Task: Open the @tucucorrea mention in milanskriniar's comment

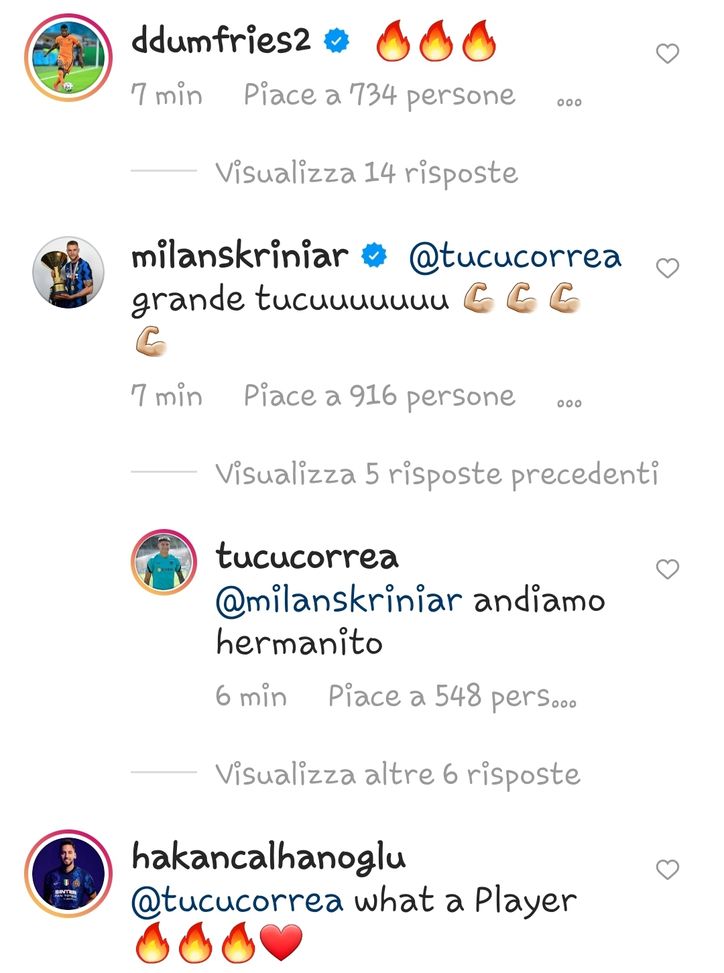Action: [x=515, y=257]
